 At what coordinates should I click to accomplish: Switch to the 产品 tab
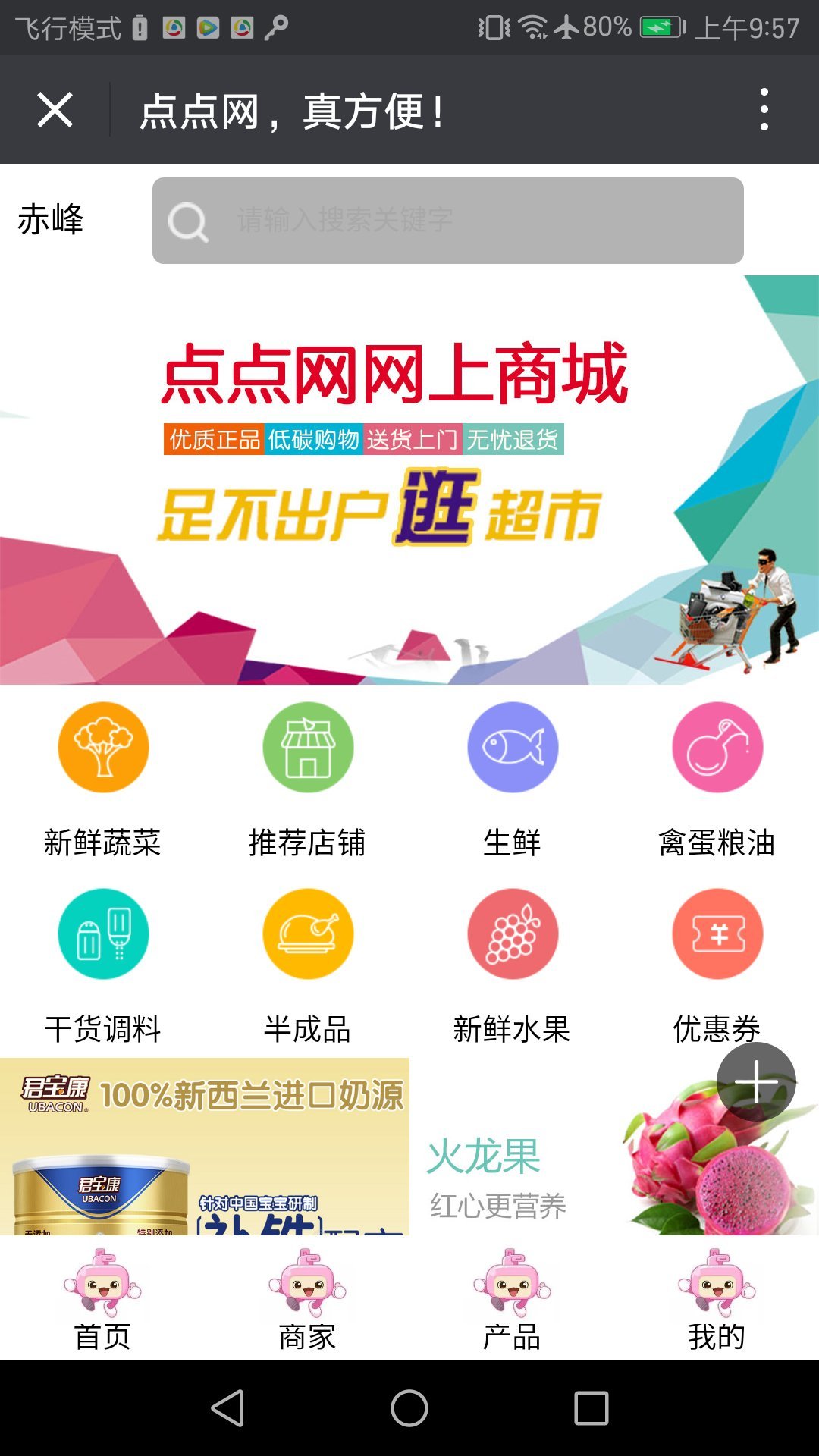513,1300
